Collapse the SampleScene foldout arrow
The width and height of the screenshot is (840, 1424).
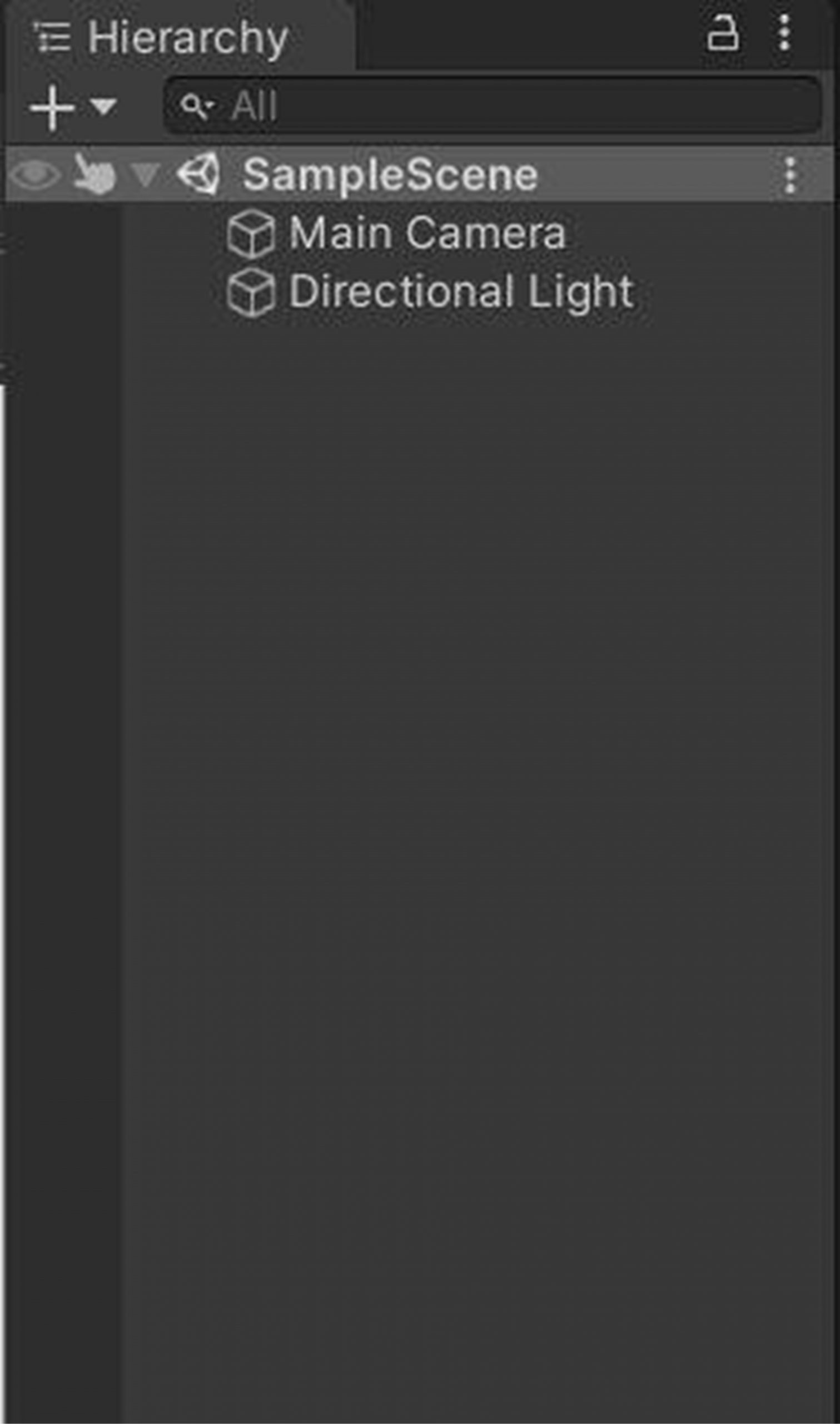(x=146, y=176)
